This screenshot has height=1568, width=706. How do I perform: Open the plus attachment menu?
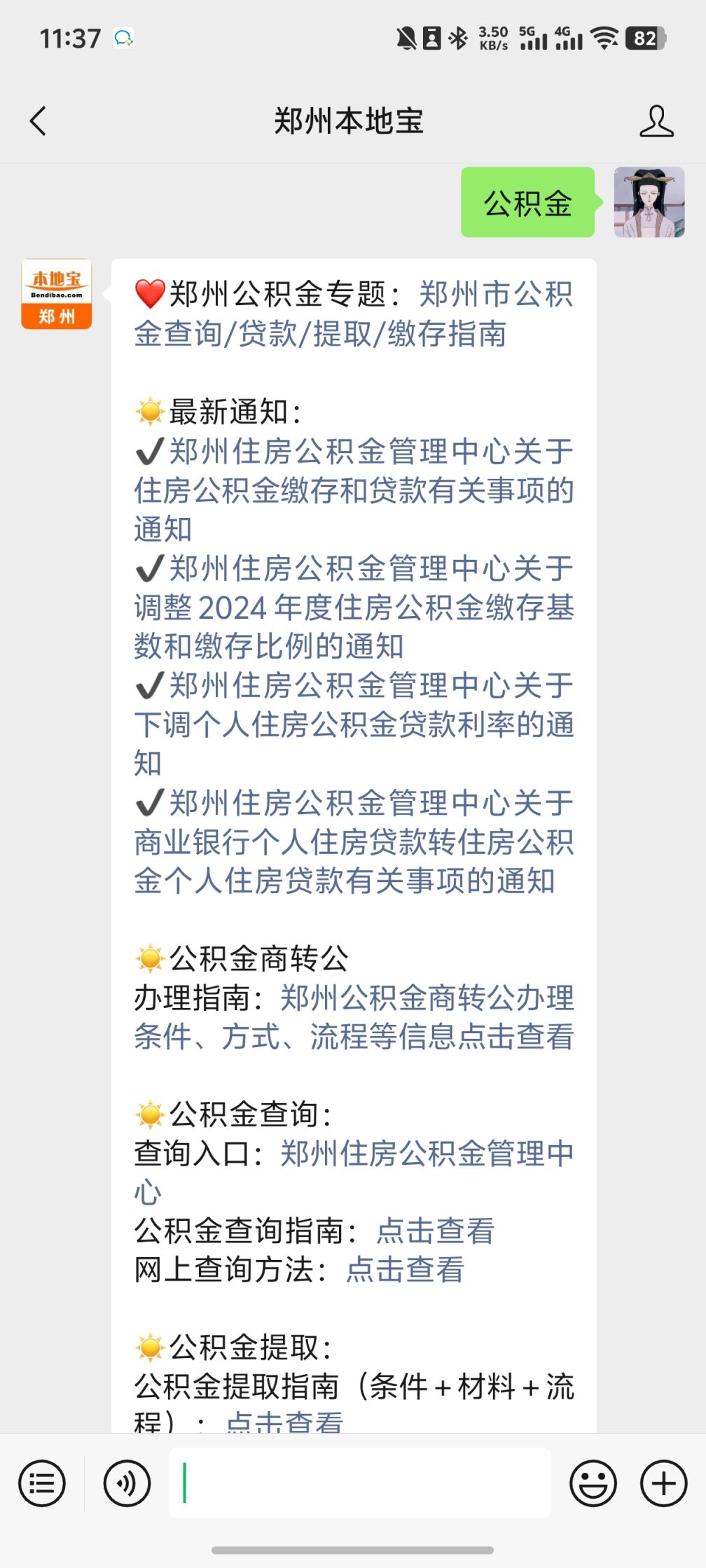(x=663, y=1483)
